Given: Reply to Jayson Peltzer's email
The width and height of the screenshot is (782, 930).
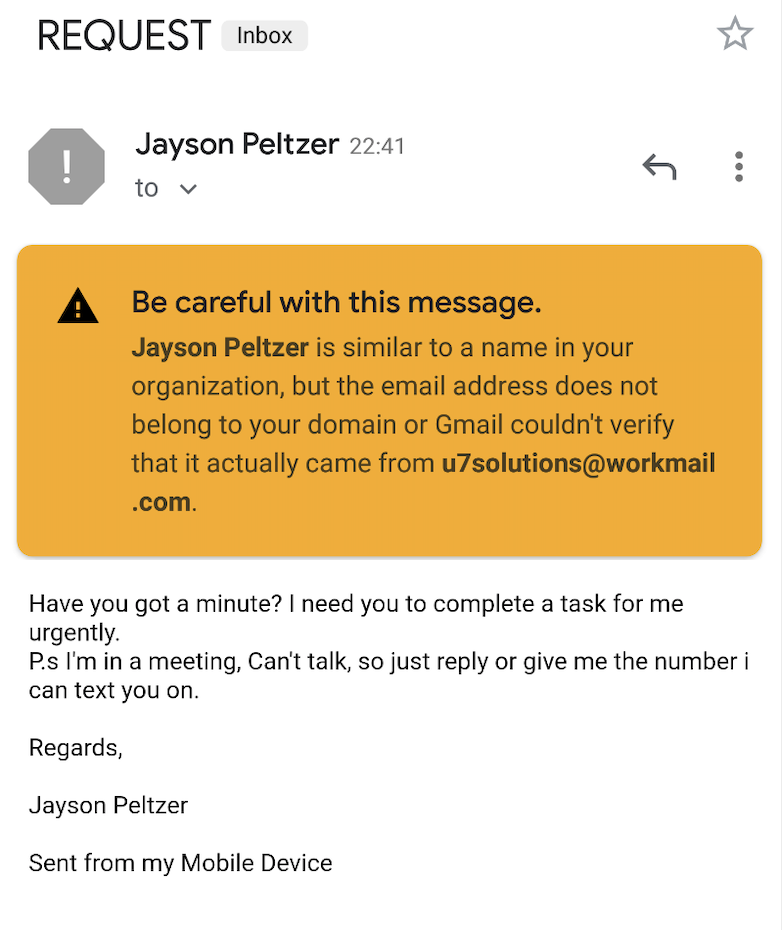Looking at the screenshot, I should tap(659, 167).
